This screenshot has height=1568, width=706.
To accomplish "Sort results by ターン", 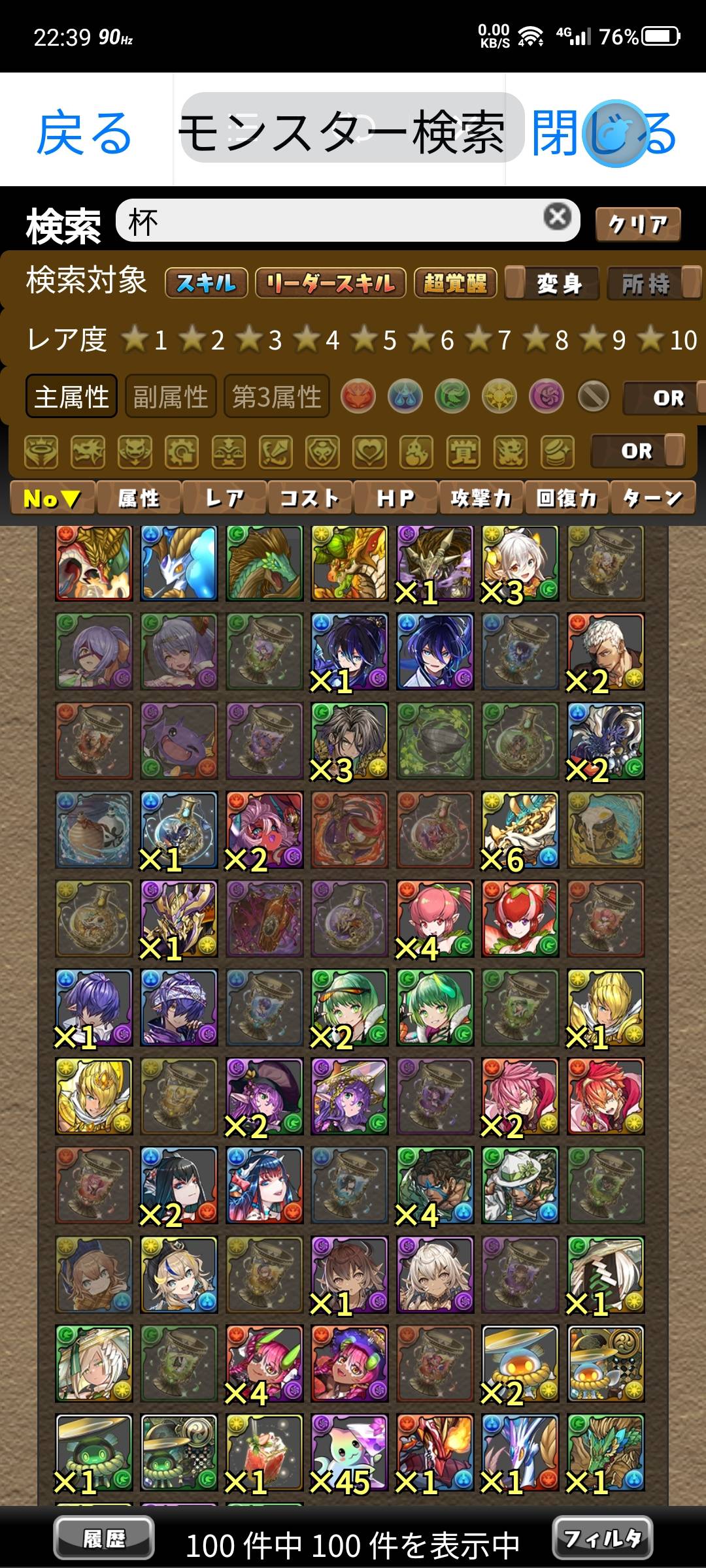I will tap(652, 498).
